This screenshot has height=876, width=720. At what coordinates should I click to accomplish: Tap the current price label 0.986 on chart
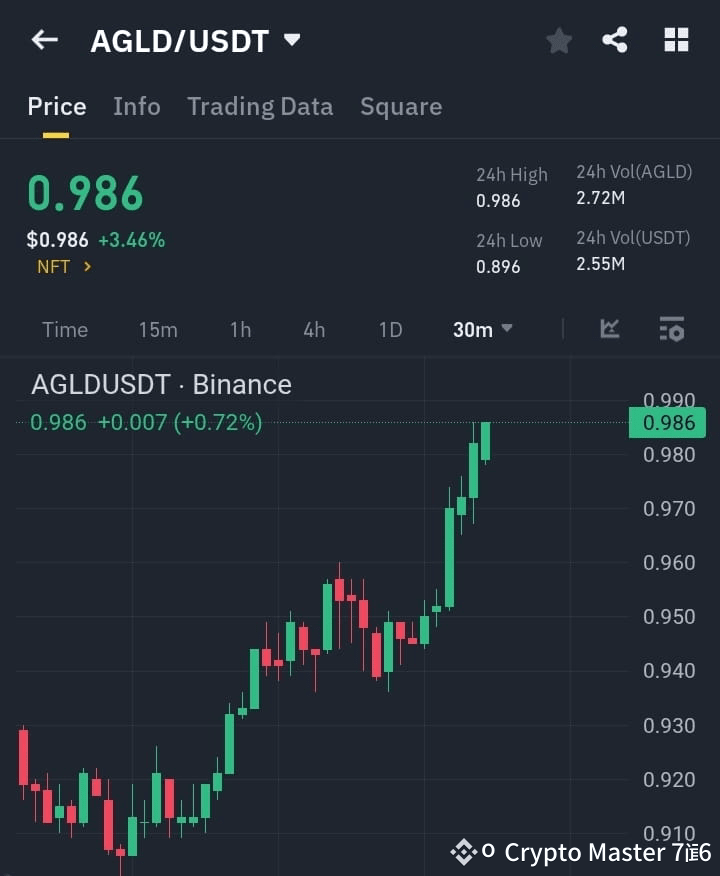coord(666,422)
